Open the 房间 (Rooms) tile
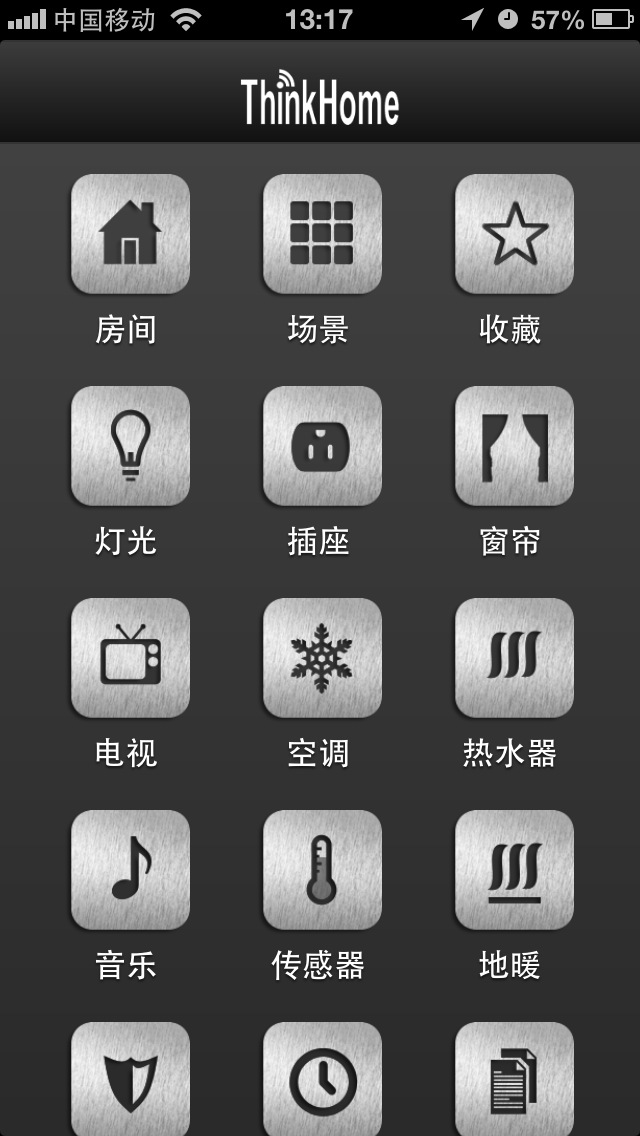 point(130,234)
